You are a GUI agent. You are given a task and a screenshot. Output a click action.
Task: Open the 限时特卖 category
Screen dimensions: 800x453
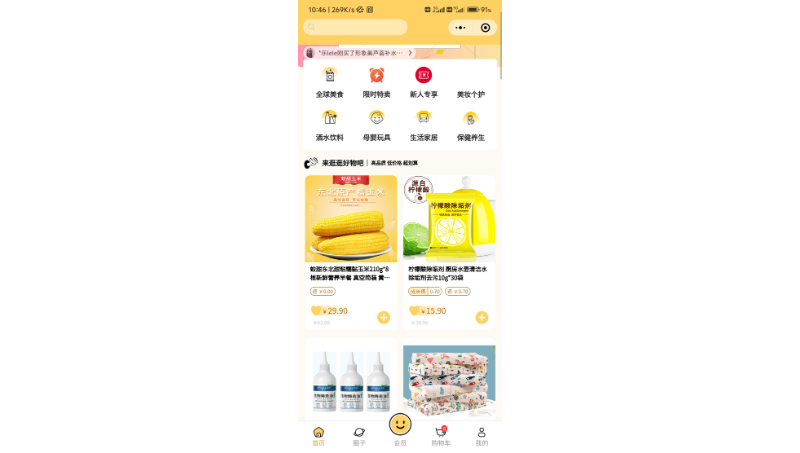coord(376,82)
